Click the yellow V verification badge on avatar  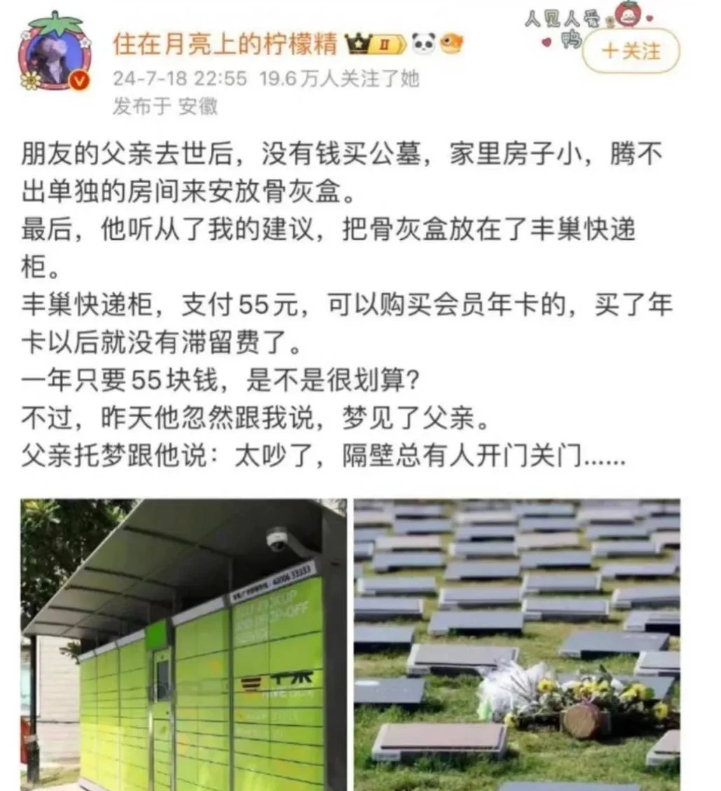(79, 80)
